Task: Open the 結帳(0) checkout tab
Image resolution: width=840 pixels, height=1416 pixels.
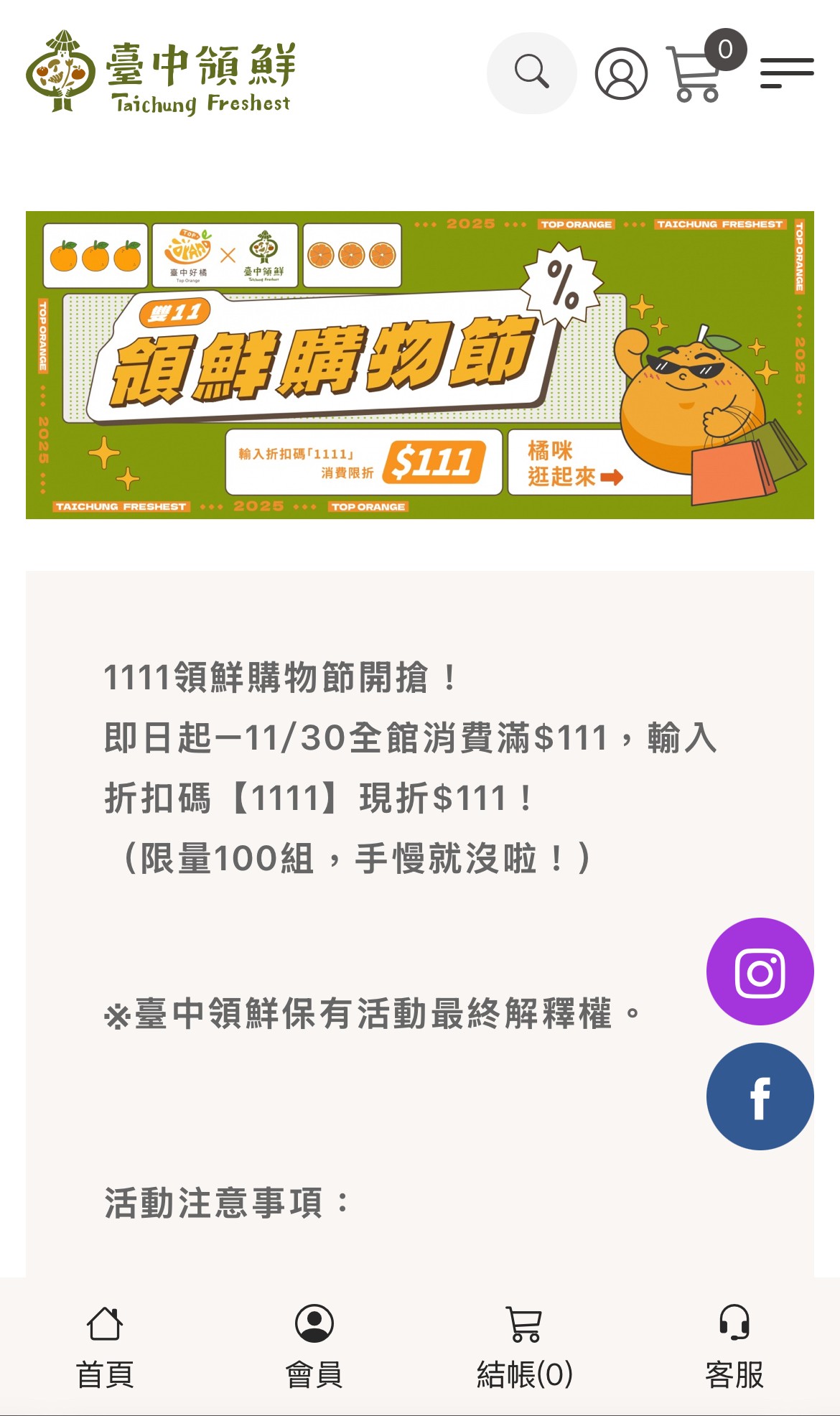Action: (x=525, y=1346)
